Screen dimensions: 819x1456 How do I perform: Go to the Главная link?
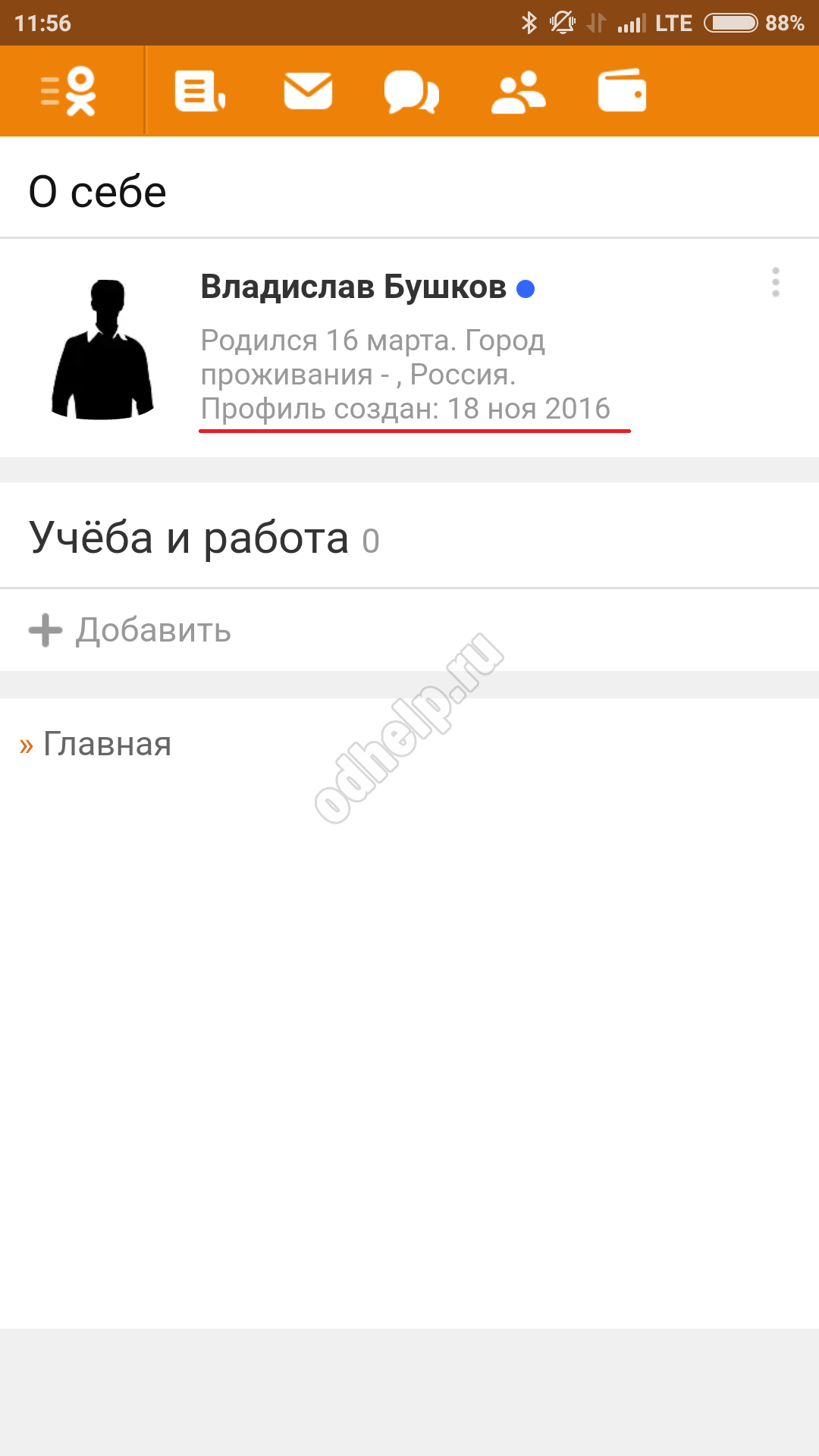[106, 744]
